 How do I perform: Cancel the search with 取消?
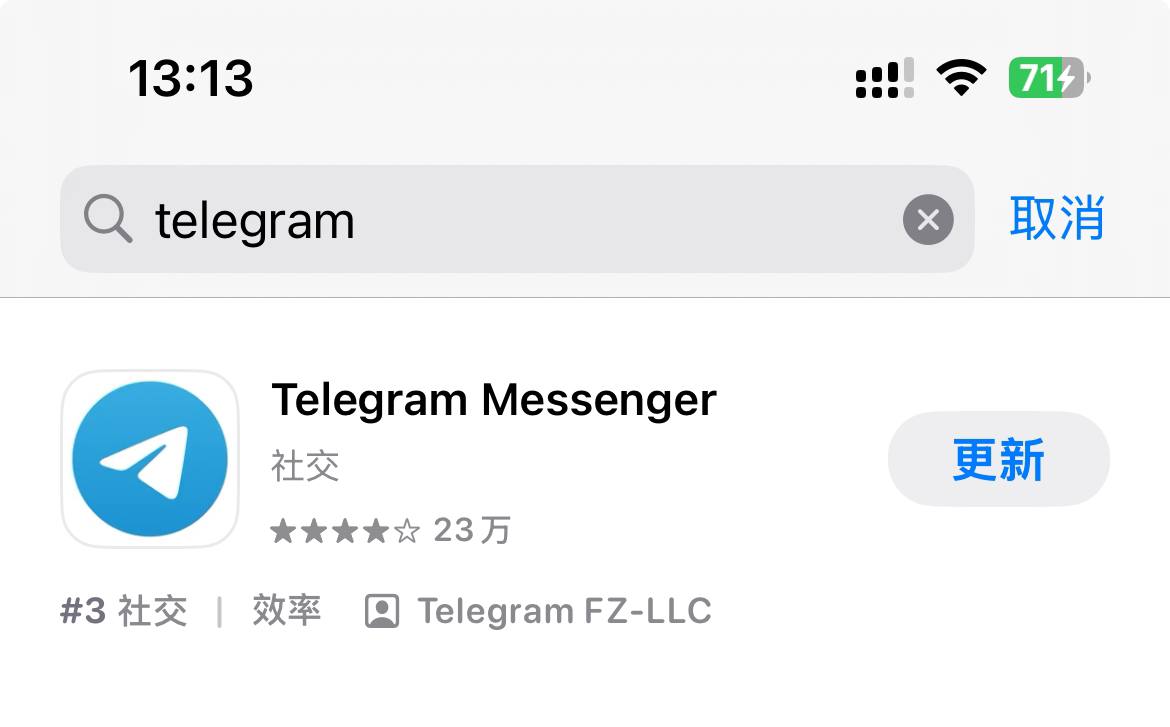point(1056,218)
